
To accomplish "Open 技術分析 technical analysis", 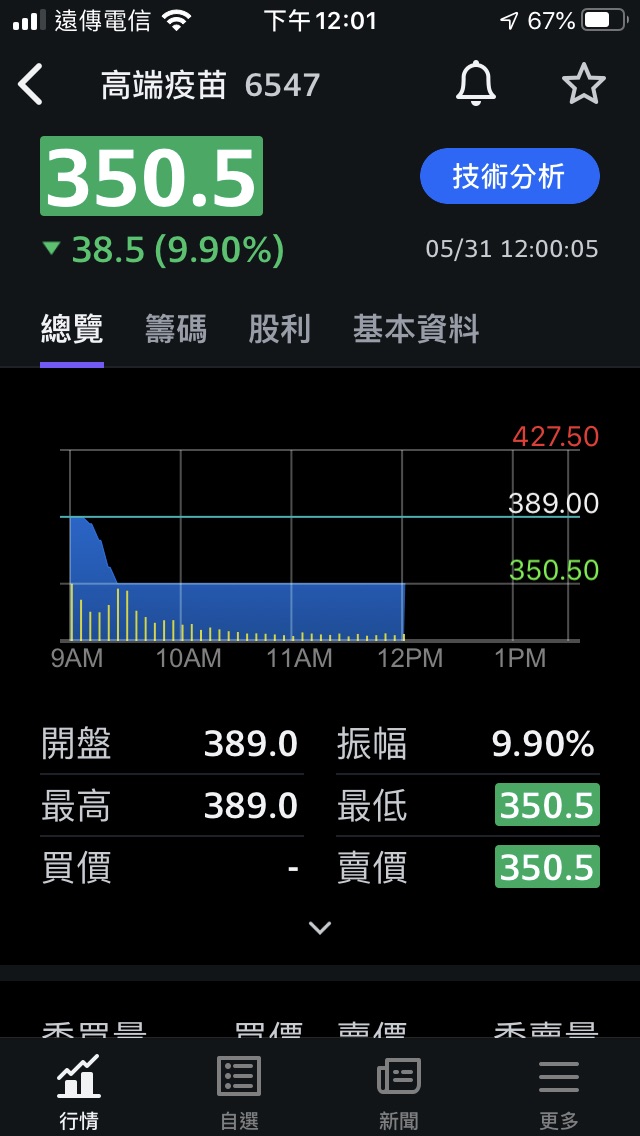I will [x=509, y=177].
